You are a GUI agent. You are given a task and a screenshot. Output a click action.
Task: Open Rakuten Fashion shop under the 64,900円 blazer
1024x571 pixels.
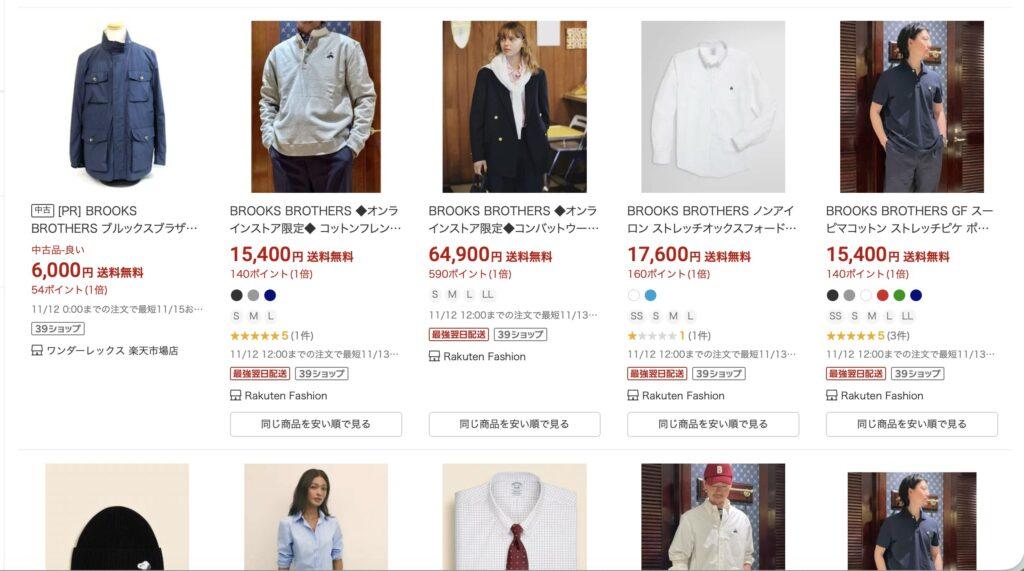pyautogui.click(x=485, y=356)
